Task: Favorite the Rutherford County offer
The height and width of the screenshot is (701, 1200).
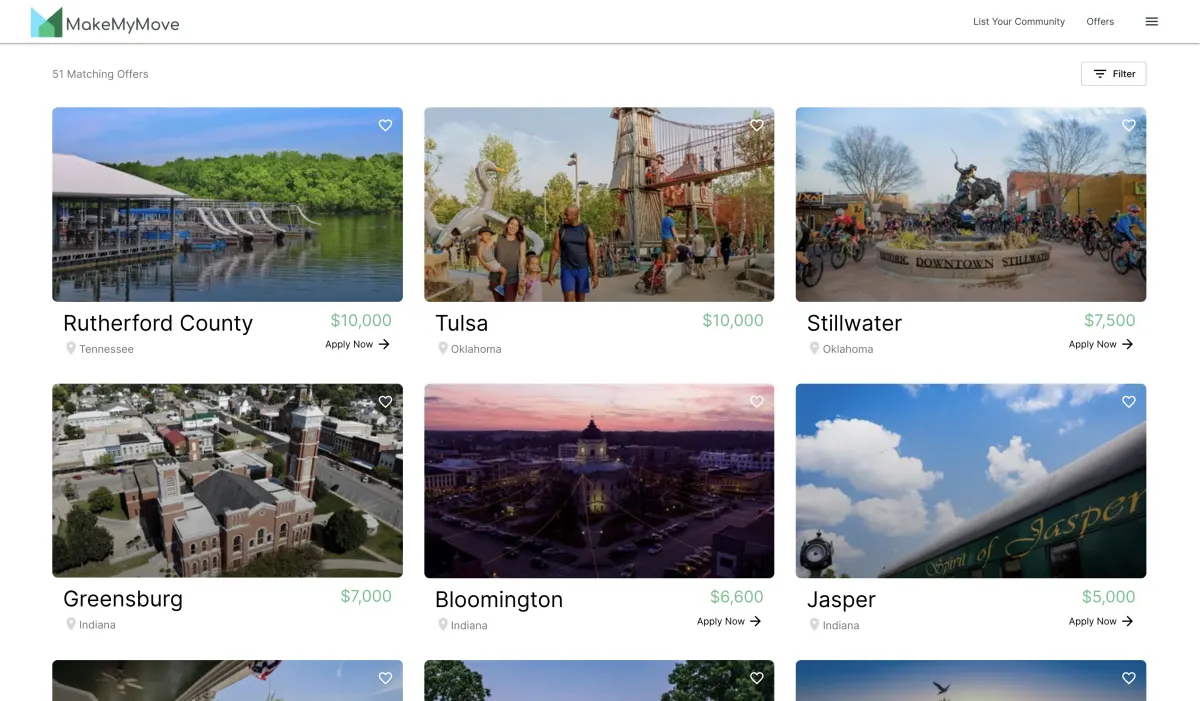Action: (x=385, y=126)
